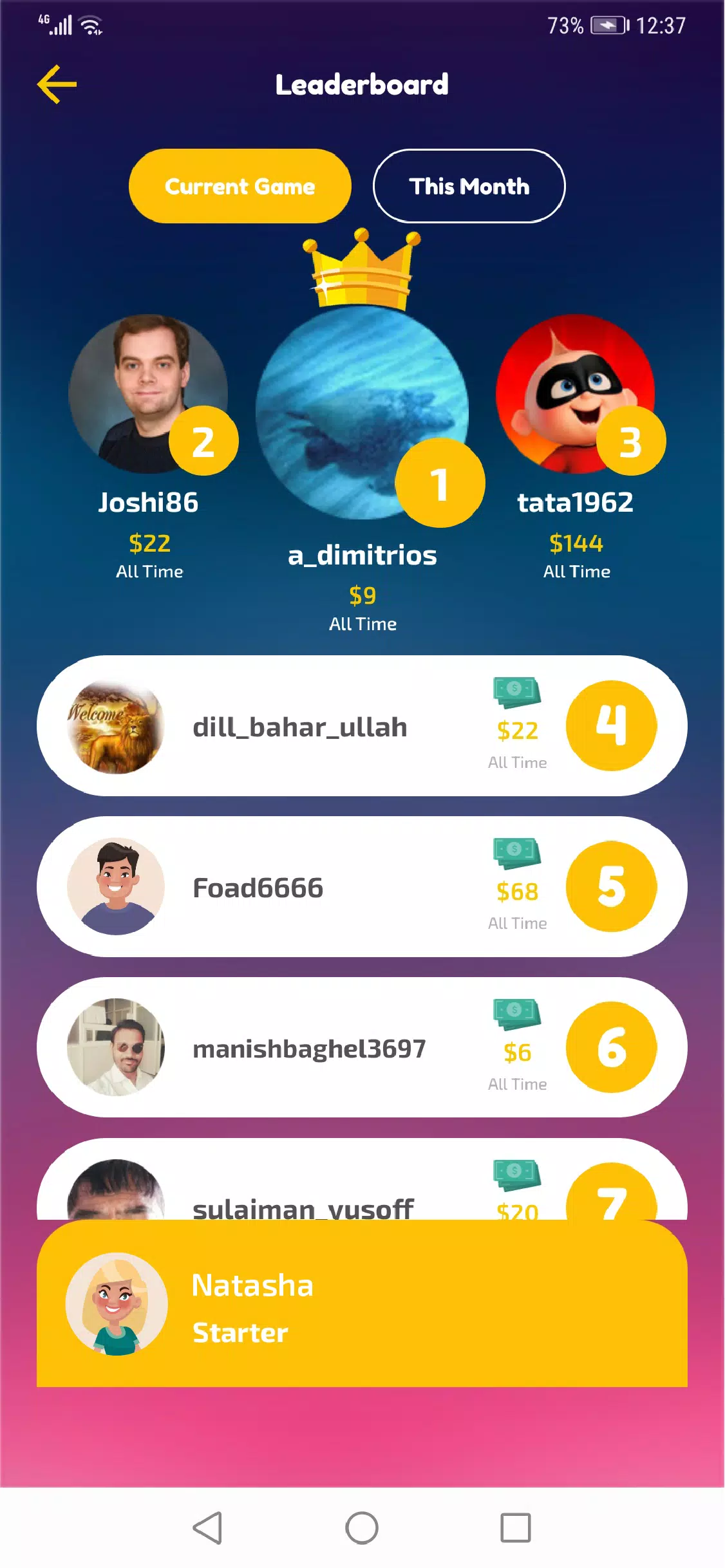725x1568 pixels.
Task: Tap Foad6666's leaderboard entry
Action: tap(362, 887)
